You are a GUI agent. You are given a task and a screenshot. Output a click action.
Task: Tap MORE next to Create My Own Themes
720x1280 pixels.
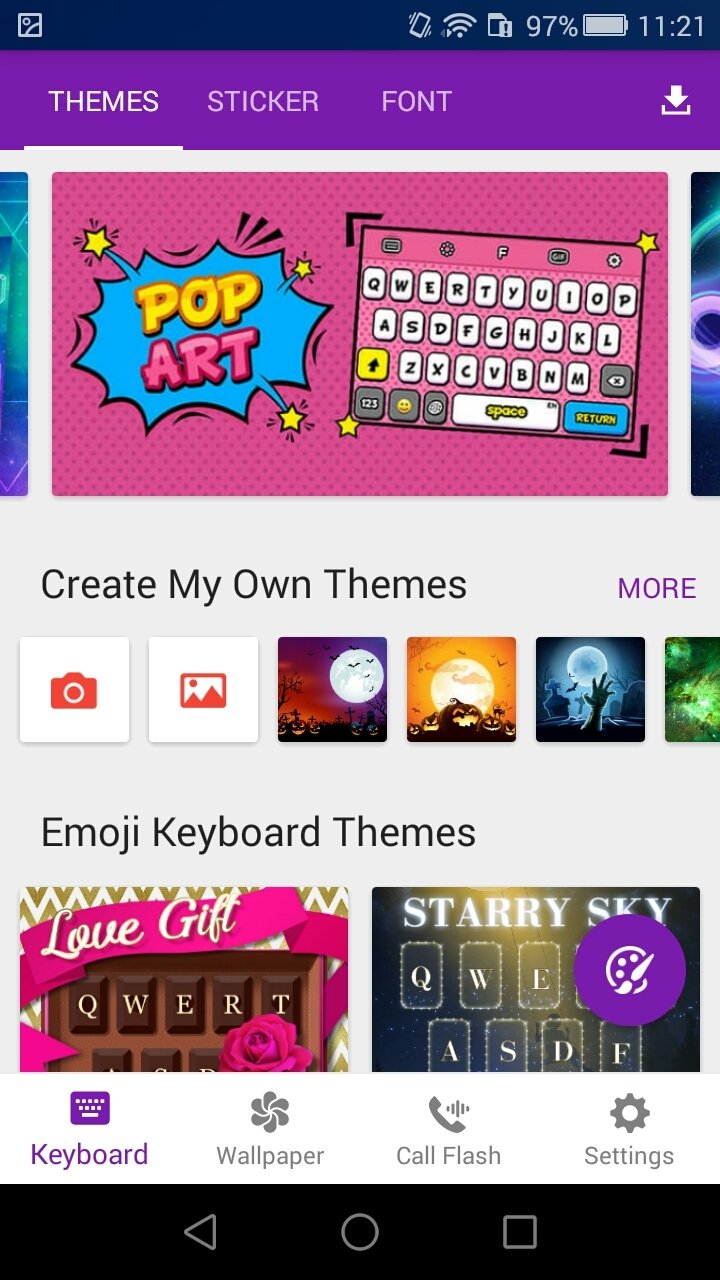point(657,588)
